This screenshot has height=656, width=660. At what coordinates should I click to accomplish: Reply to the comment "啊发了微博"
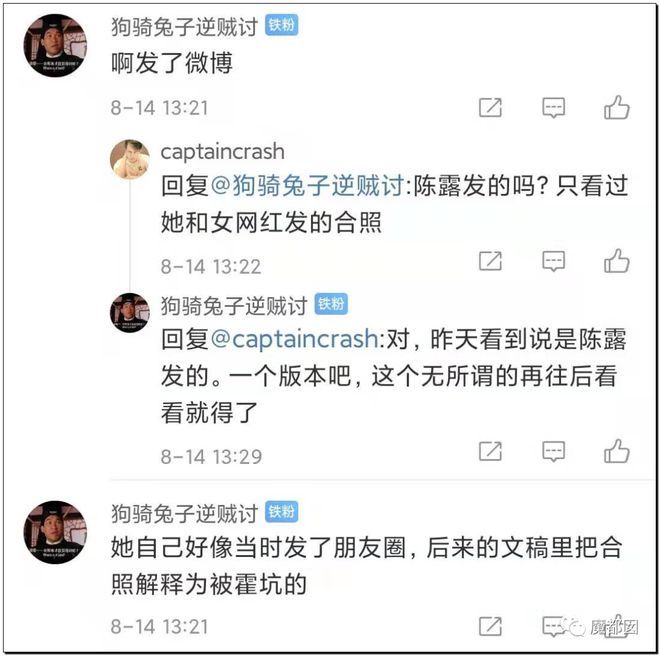[x=554, y=108]
